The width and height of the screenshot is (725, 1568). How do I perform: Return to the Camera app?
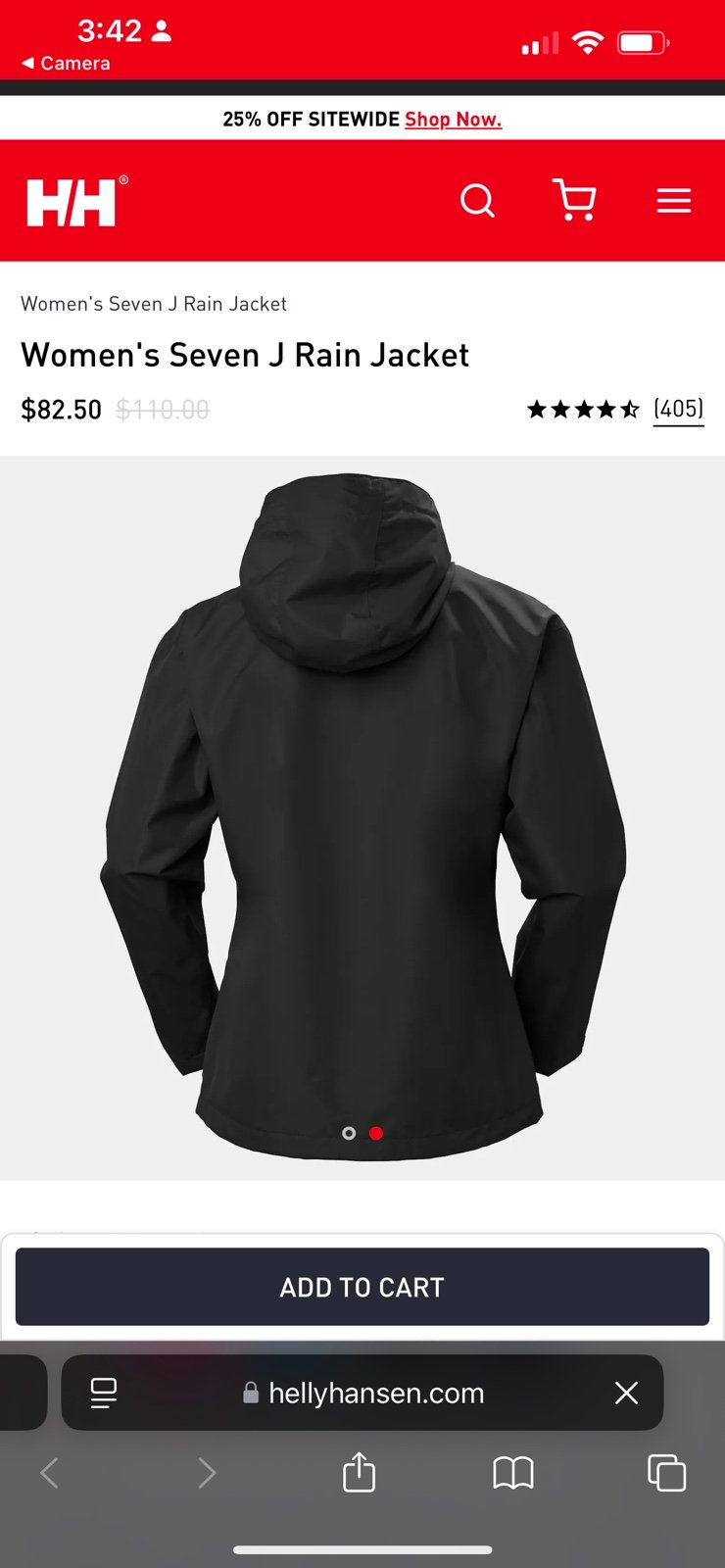66,64
